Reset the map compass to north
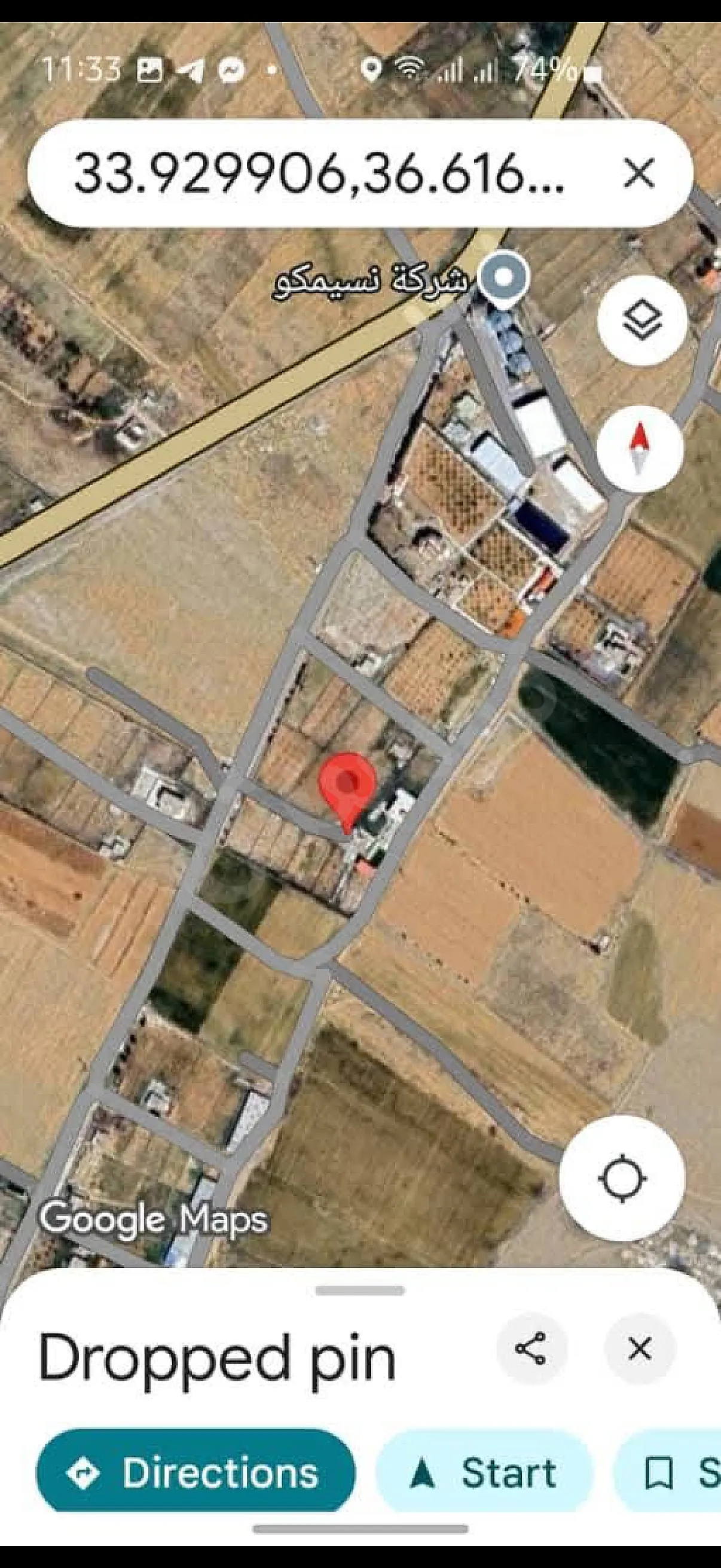The image size is (721, 1568). click(x=640, y=449)
